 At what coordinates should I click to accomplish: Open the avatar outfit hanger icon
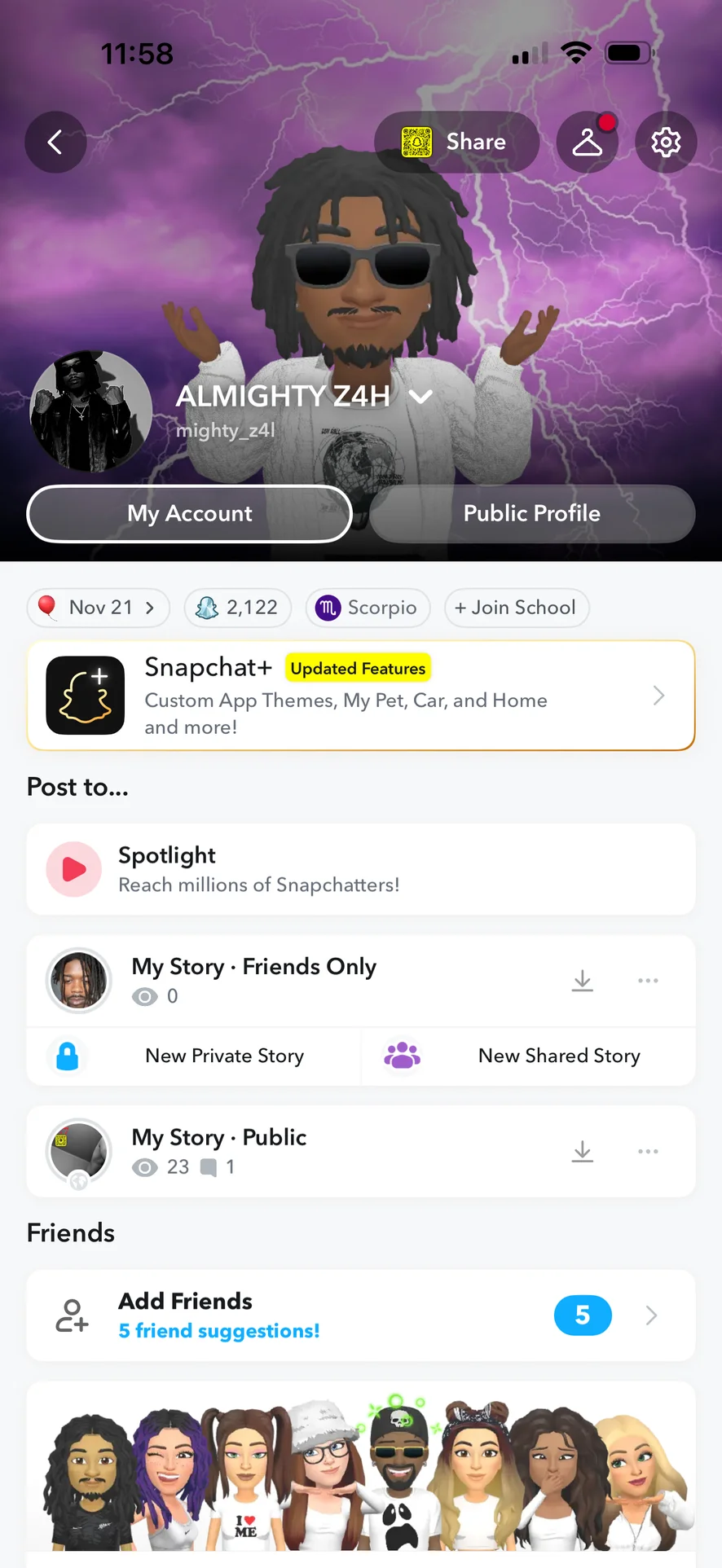[587, 143]
